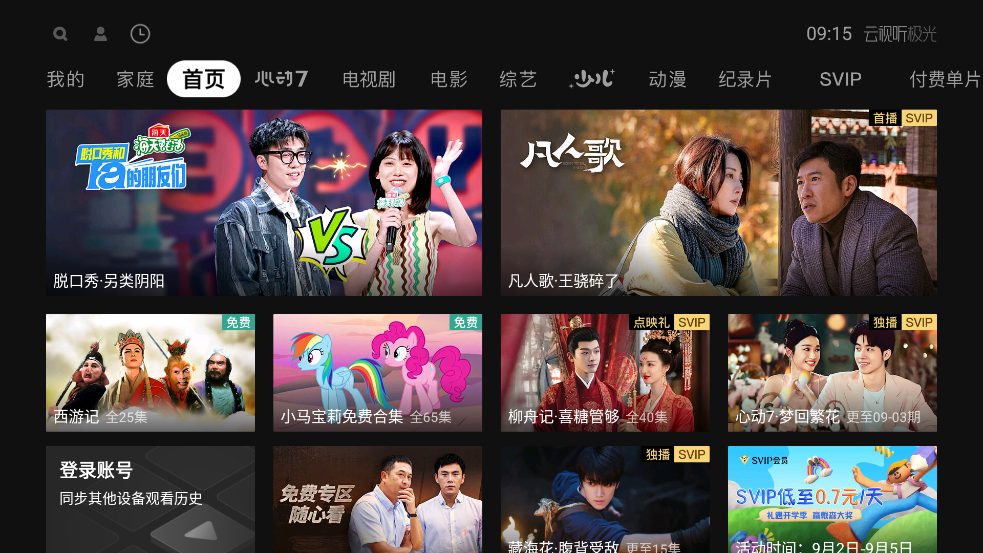The width and height of the screenshot is (983, 553).
Task: Open the 免费专区随心看 card
Action: 377,498
